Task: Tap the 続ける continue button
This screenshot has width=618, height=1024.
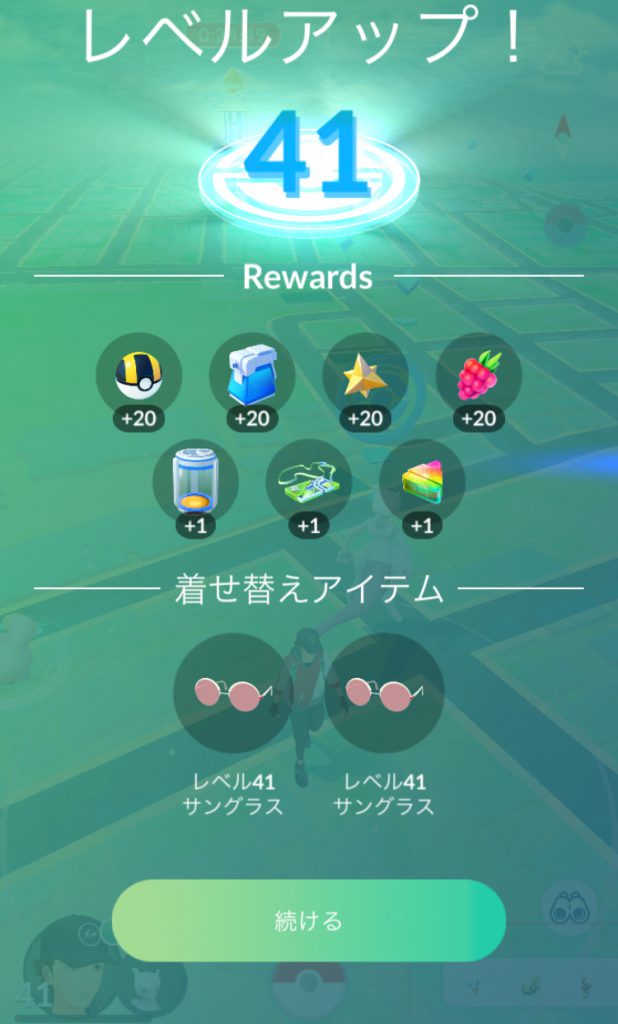Action: [x=308, y=920]
